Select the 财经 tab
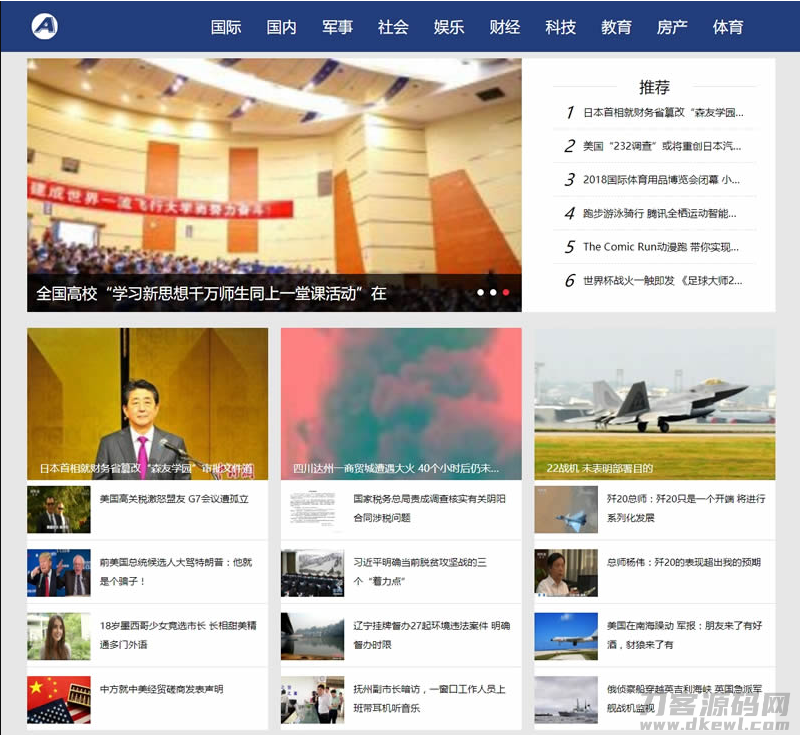Viewport: 800px width, 735px height. tap(505, 27)
